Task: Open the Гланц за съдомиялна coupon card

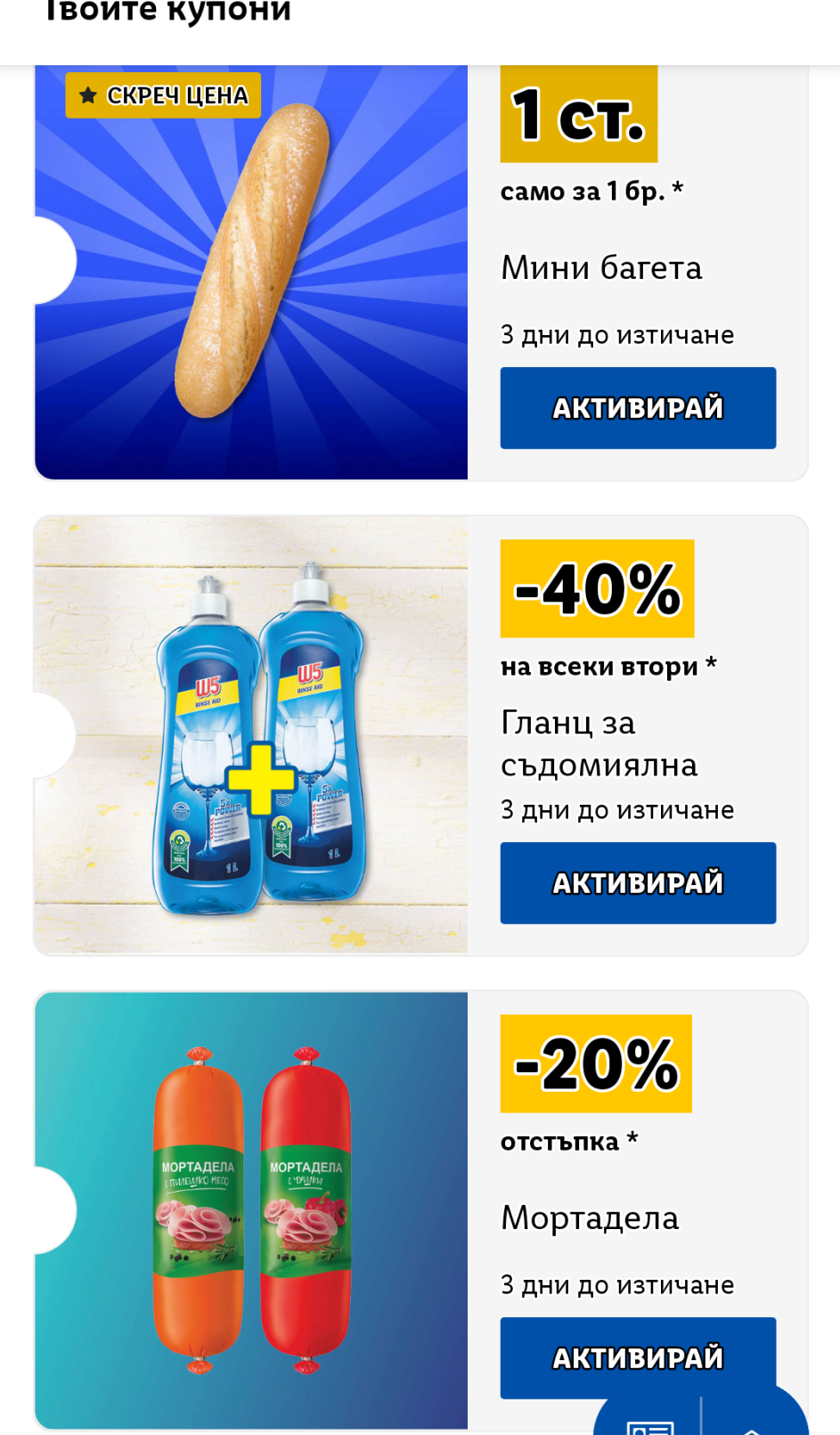Action: pos(251,735)
